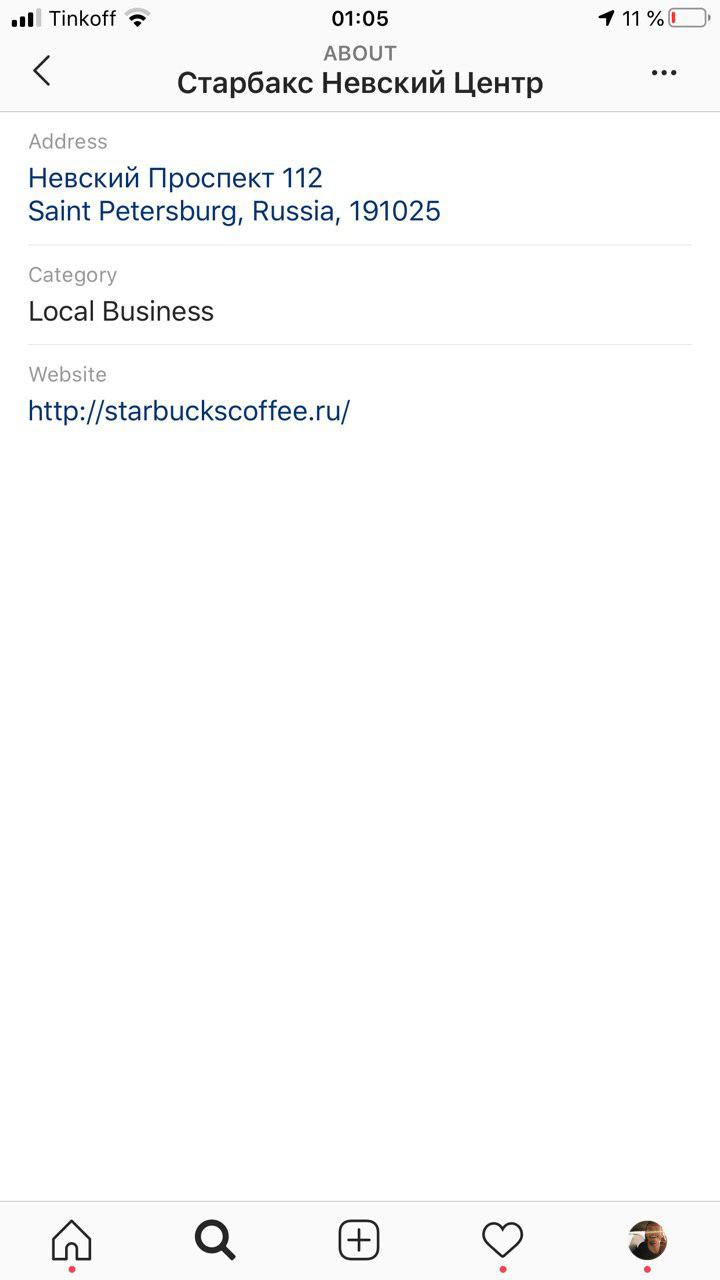The width and height of the screenshot is (720, 1280).
Task: Visit the starbuckscoffee.ru website link
Action: tap(189, 411)
